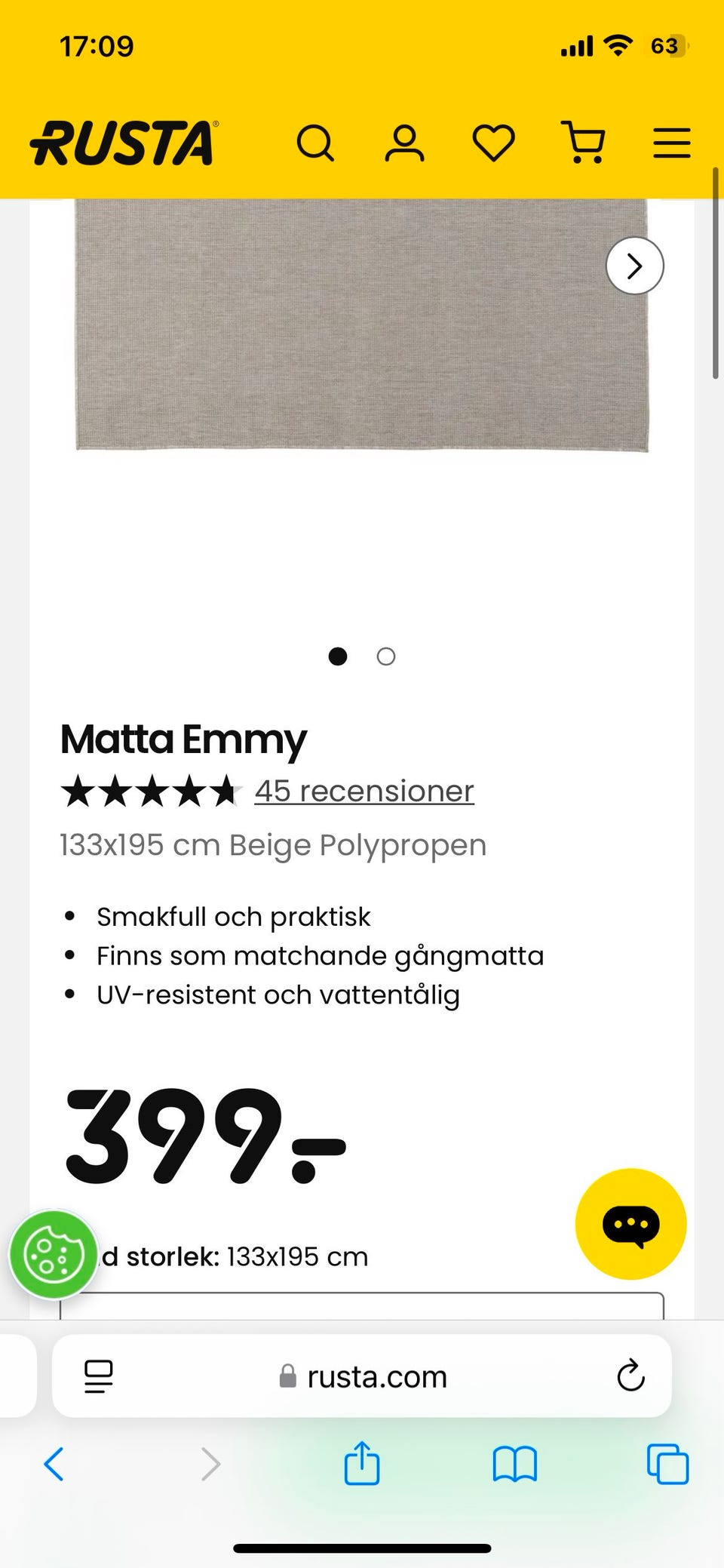Image resolution: width=724 pixels, height=1568 pixels.
Task: Open the shopping cart
Action: pos(584,142)
